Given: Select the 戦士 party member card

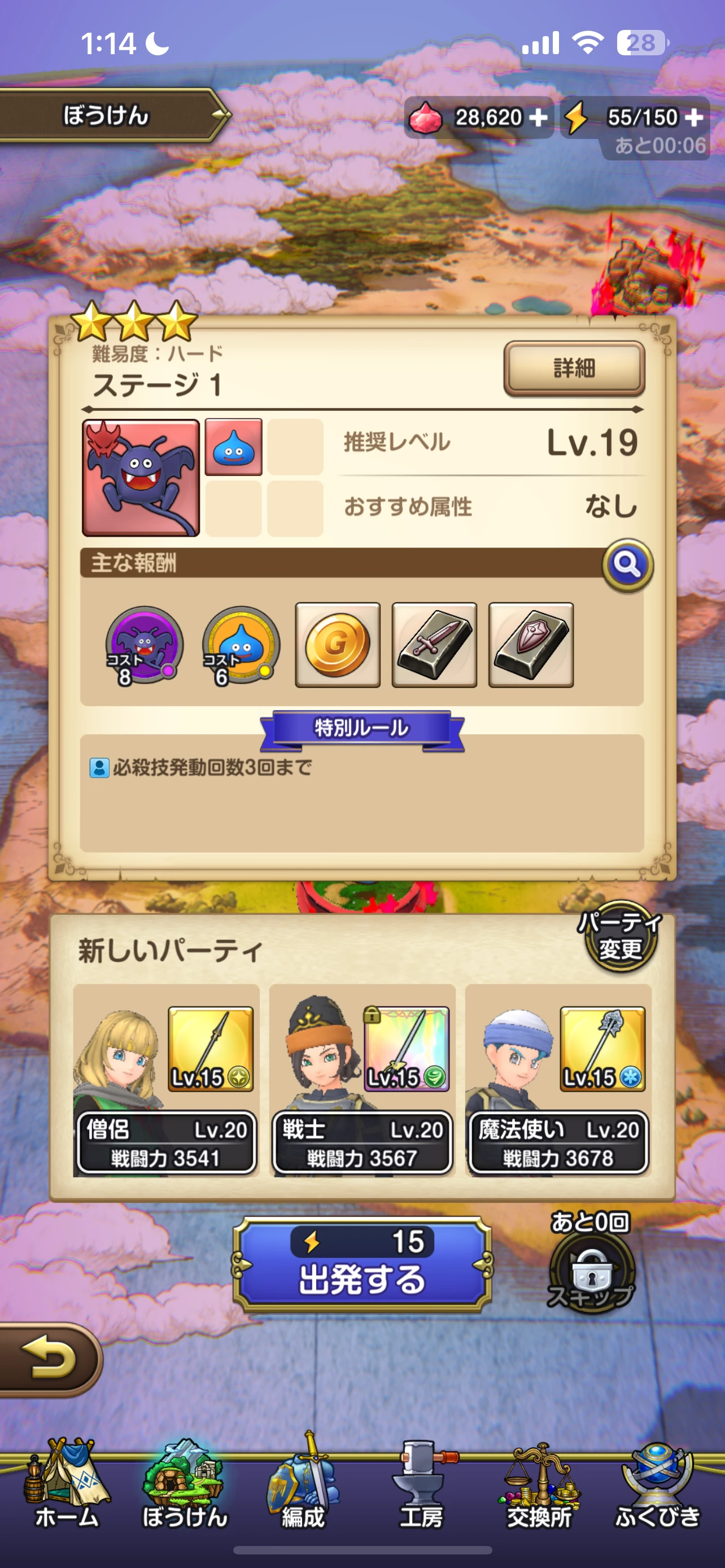Looking at the screenshot, I should (x=362, y=1080).
